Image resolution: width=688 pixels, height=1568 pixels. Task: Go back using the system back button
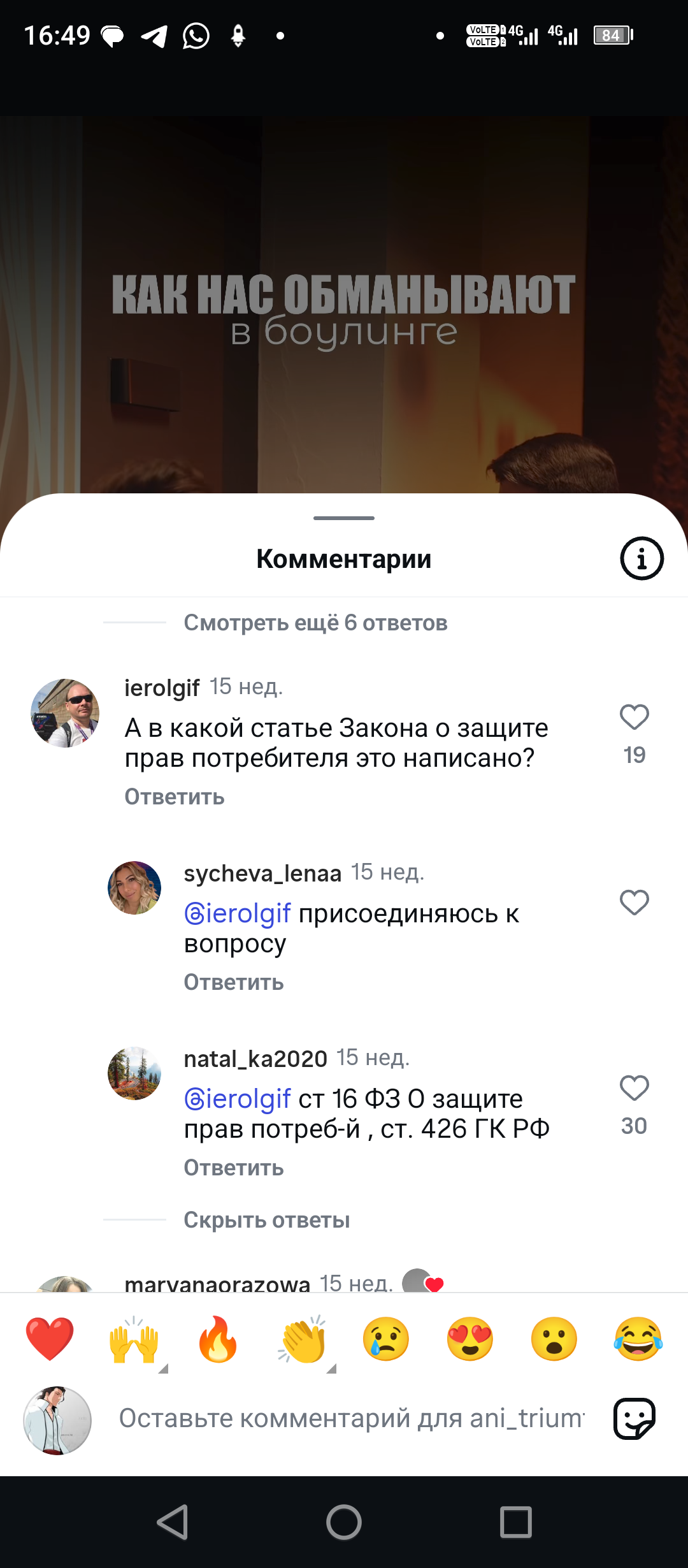coord(172,1522)
